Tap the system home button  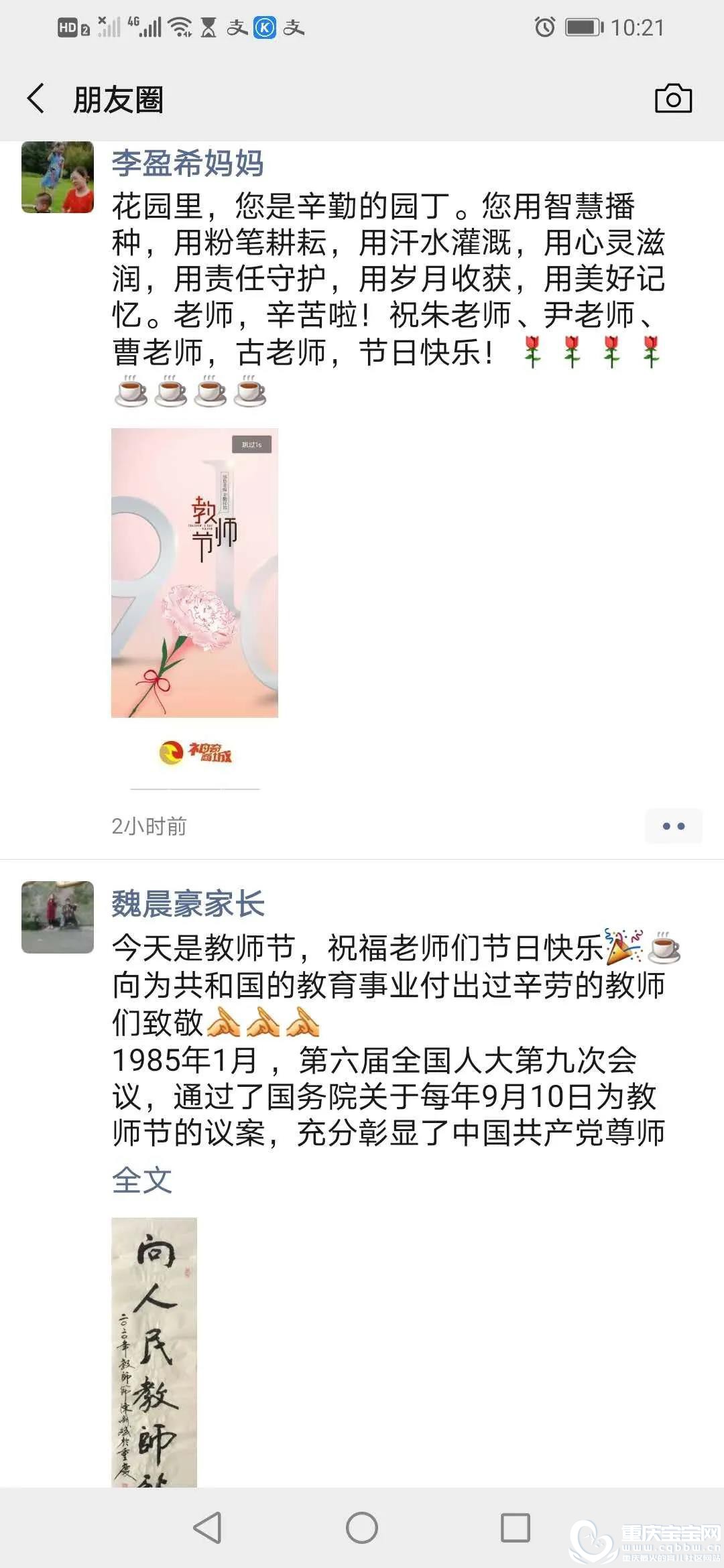click(362, 1528)
